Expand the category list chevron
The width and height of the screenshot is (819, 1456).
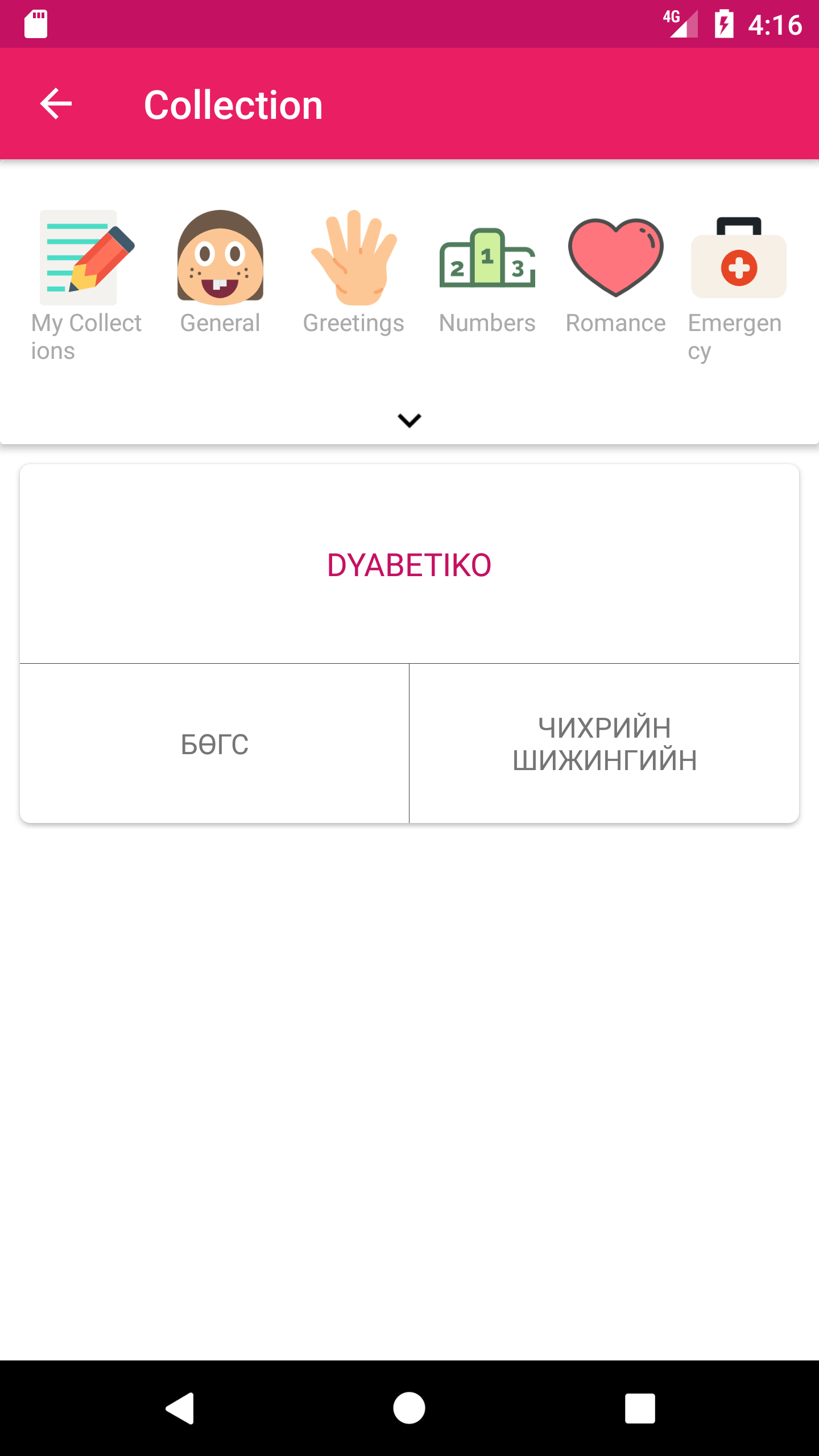(409, 420)
